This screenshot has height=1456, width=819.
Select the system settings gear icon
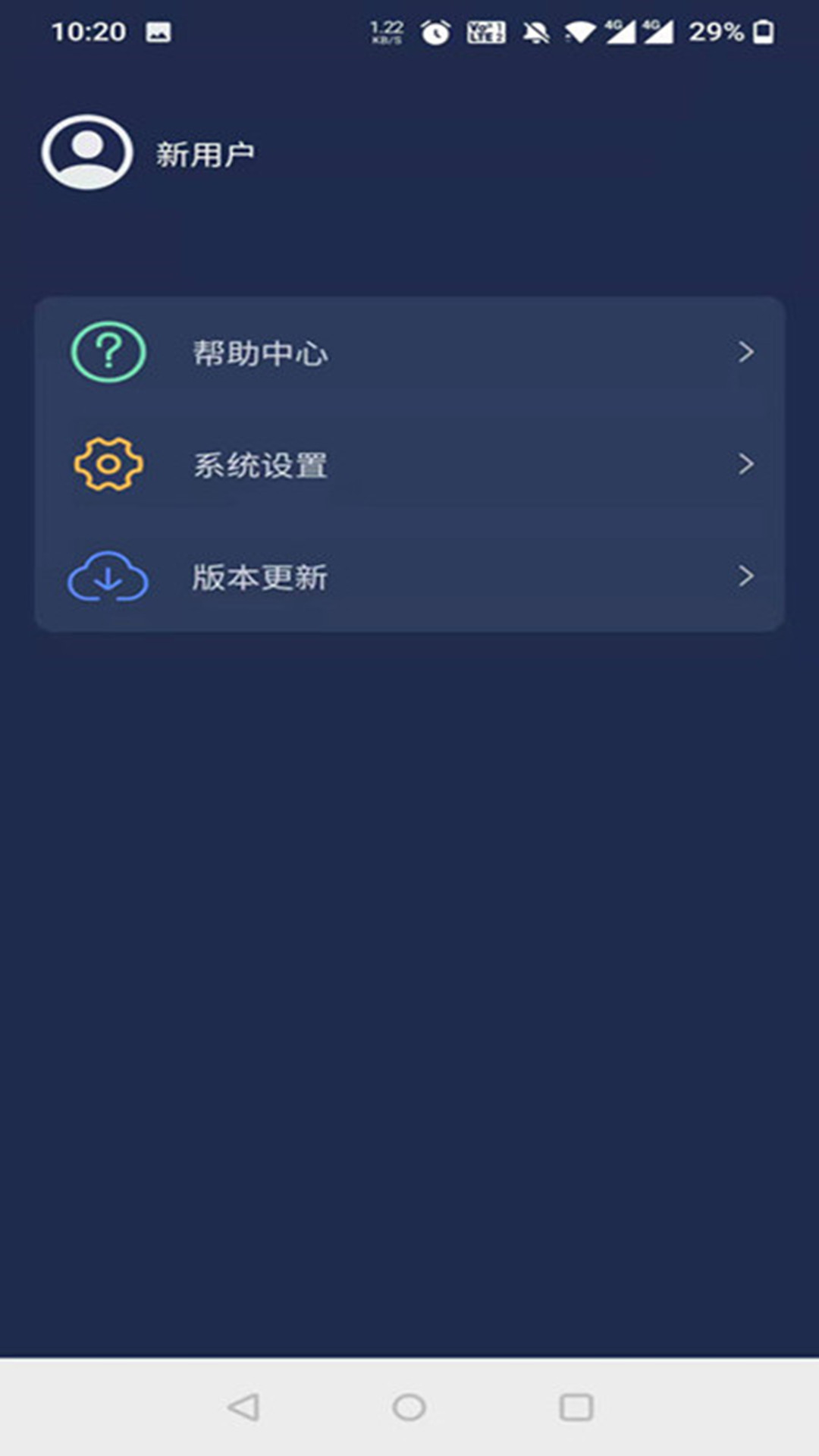click(108, 464)
